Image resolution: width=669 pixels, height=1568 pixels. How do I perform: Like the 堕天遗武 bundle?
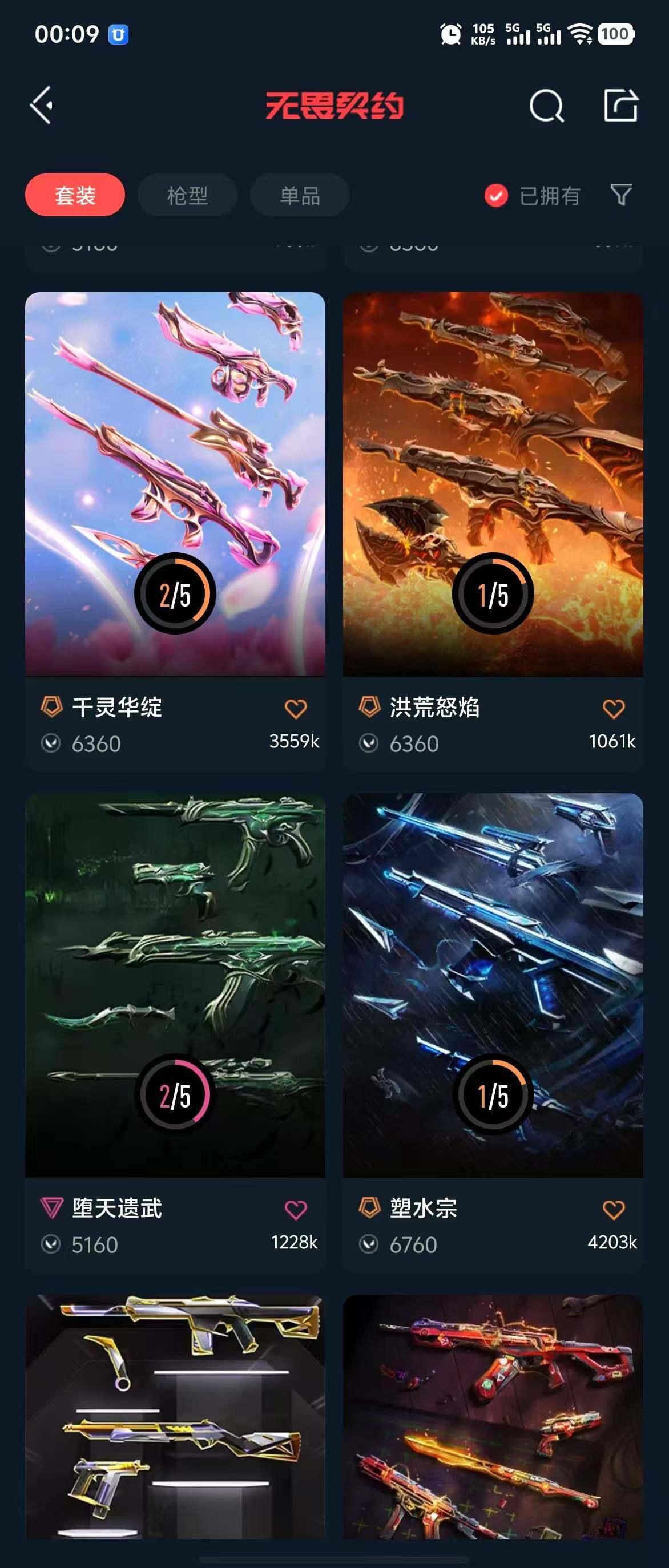coord(296,1210)
